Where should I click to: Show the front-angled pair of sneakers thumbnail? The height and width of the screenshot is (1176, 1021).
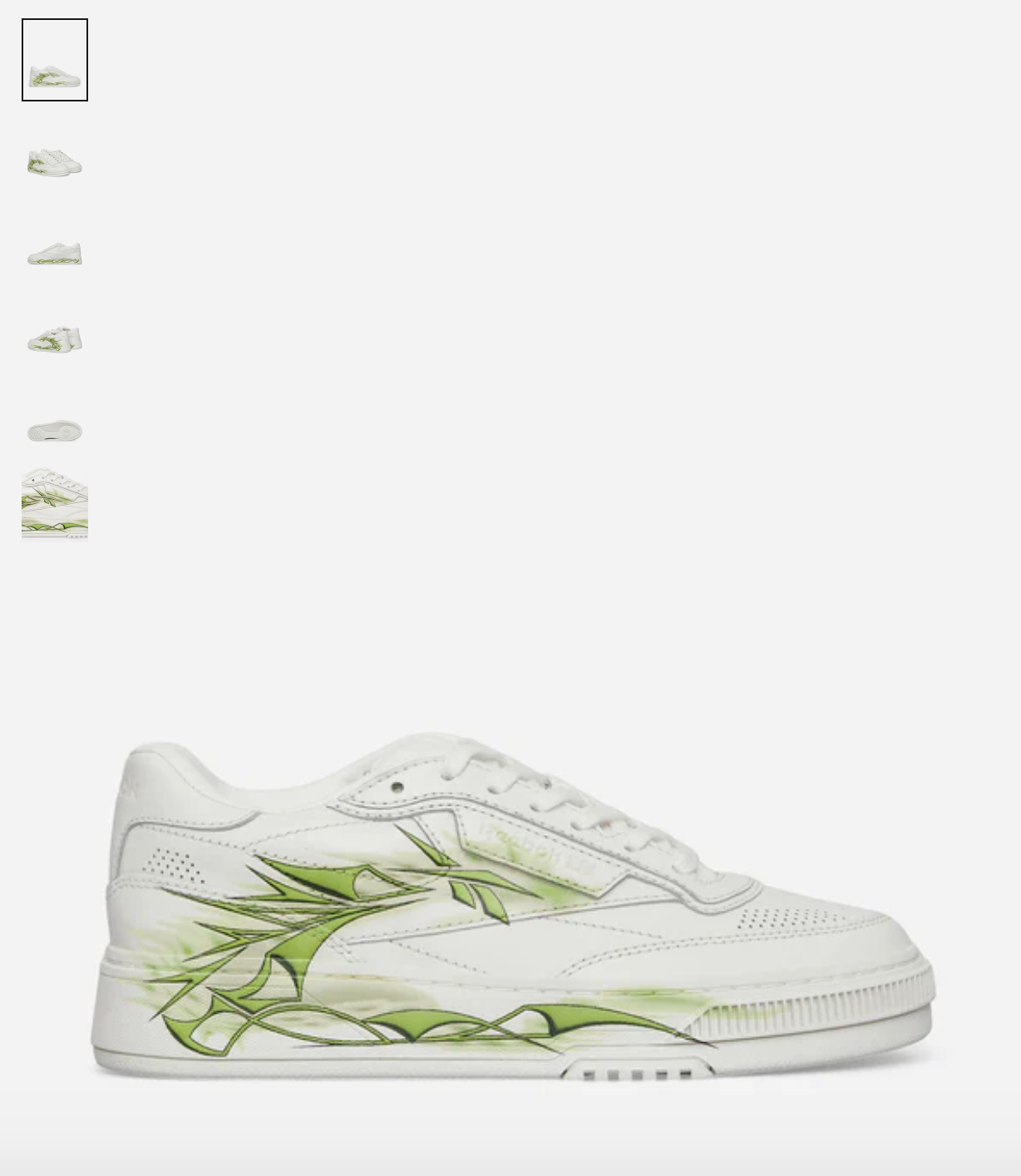(55, 161)
